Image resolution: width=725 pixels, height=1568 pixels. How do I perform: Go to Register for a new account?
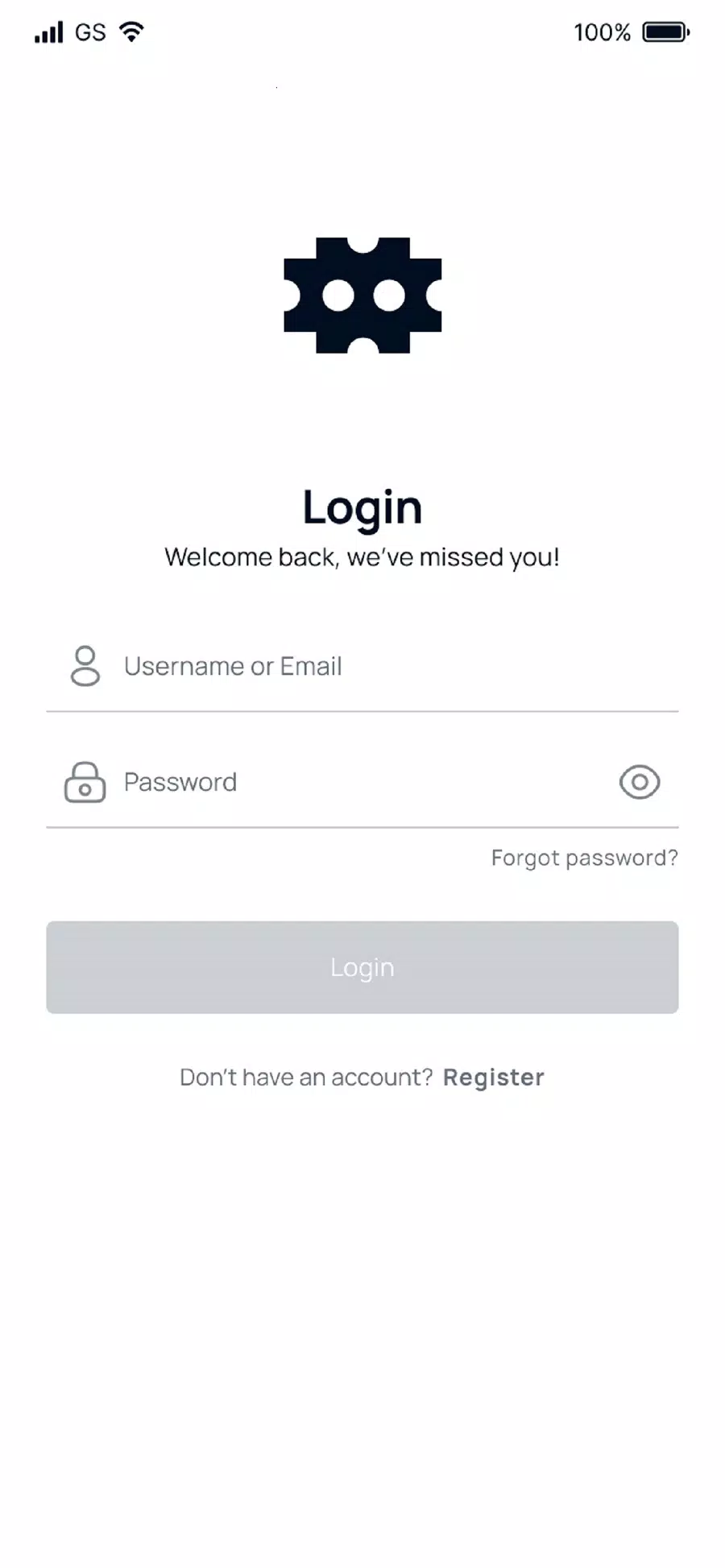click(x=493, y=1078)
